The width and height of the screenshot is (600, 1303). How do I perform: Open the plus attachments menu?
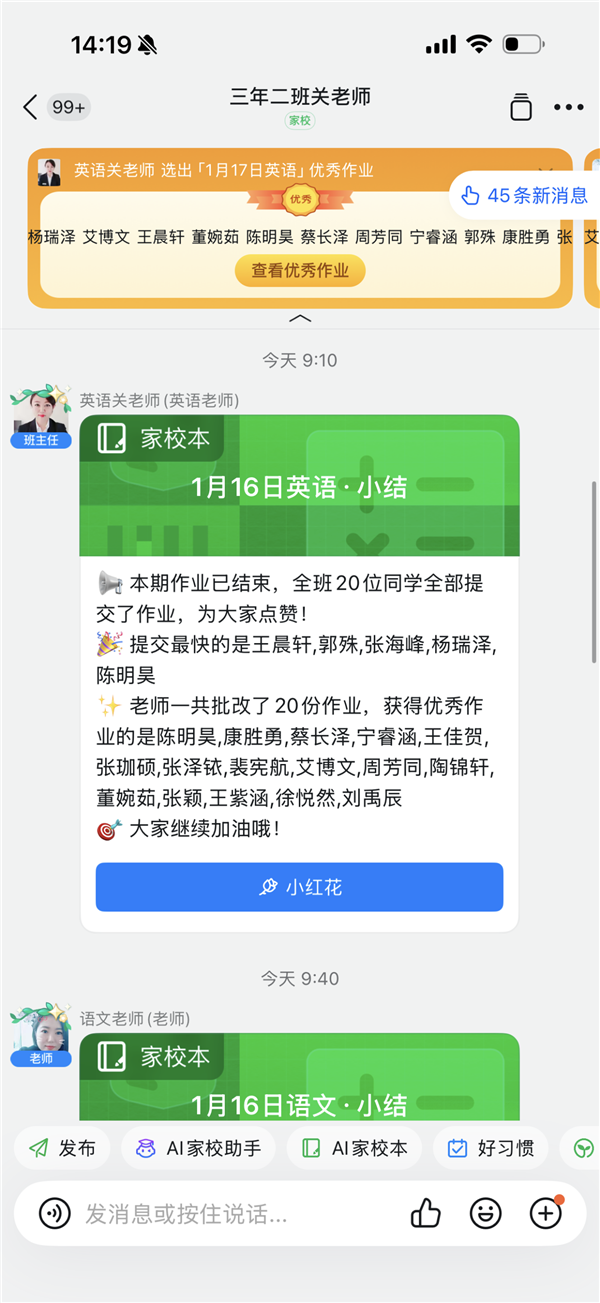click(546, 1214)
